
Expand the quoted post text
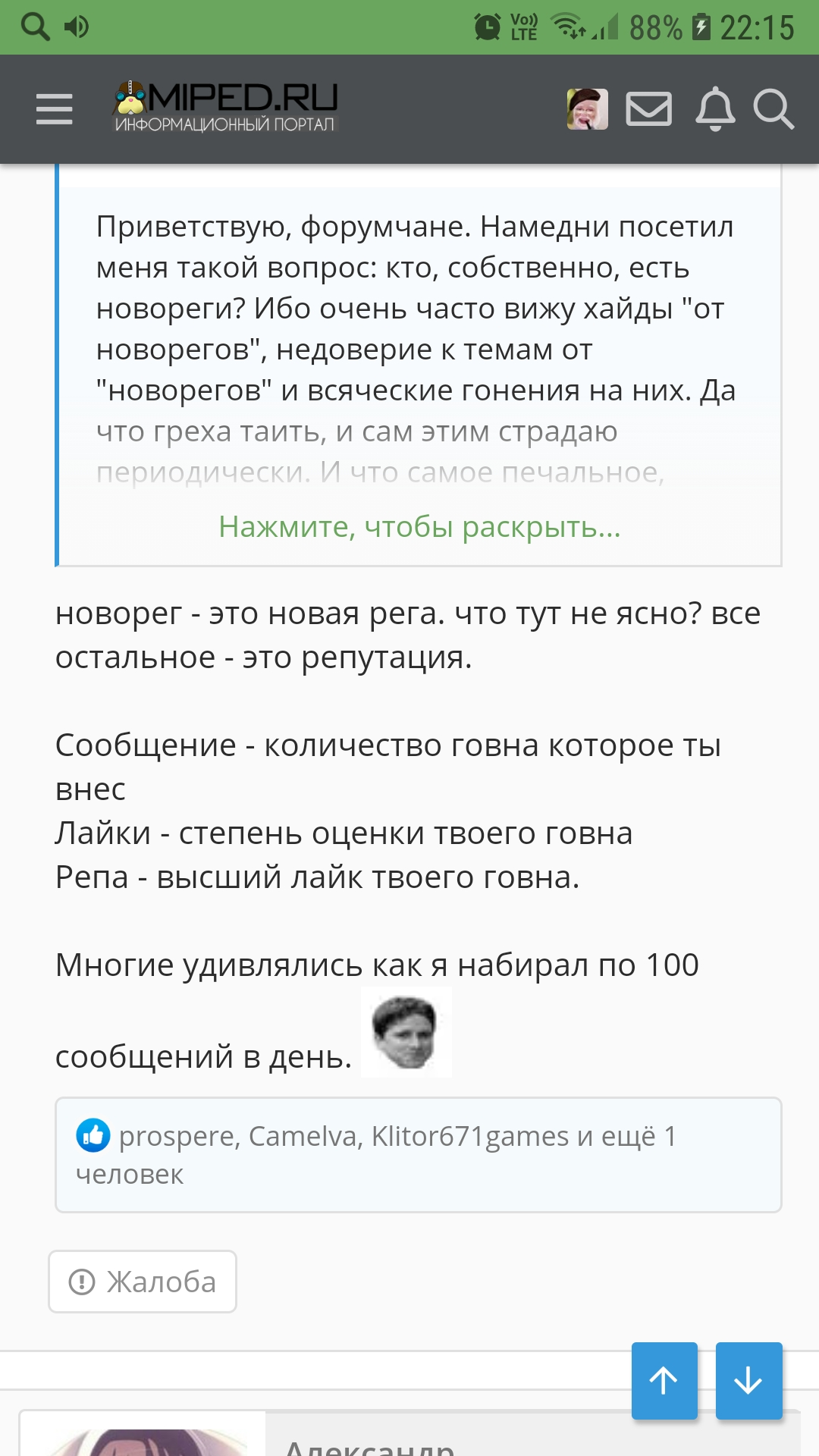pos(419,526)
